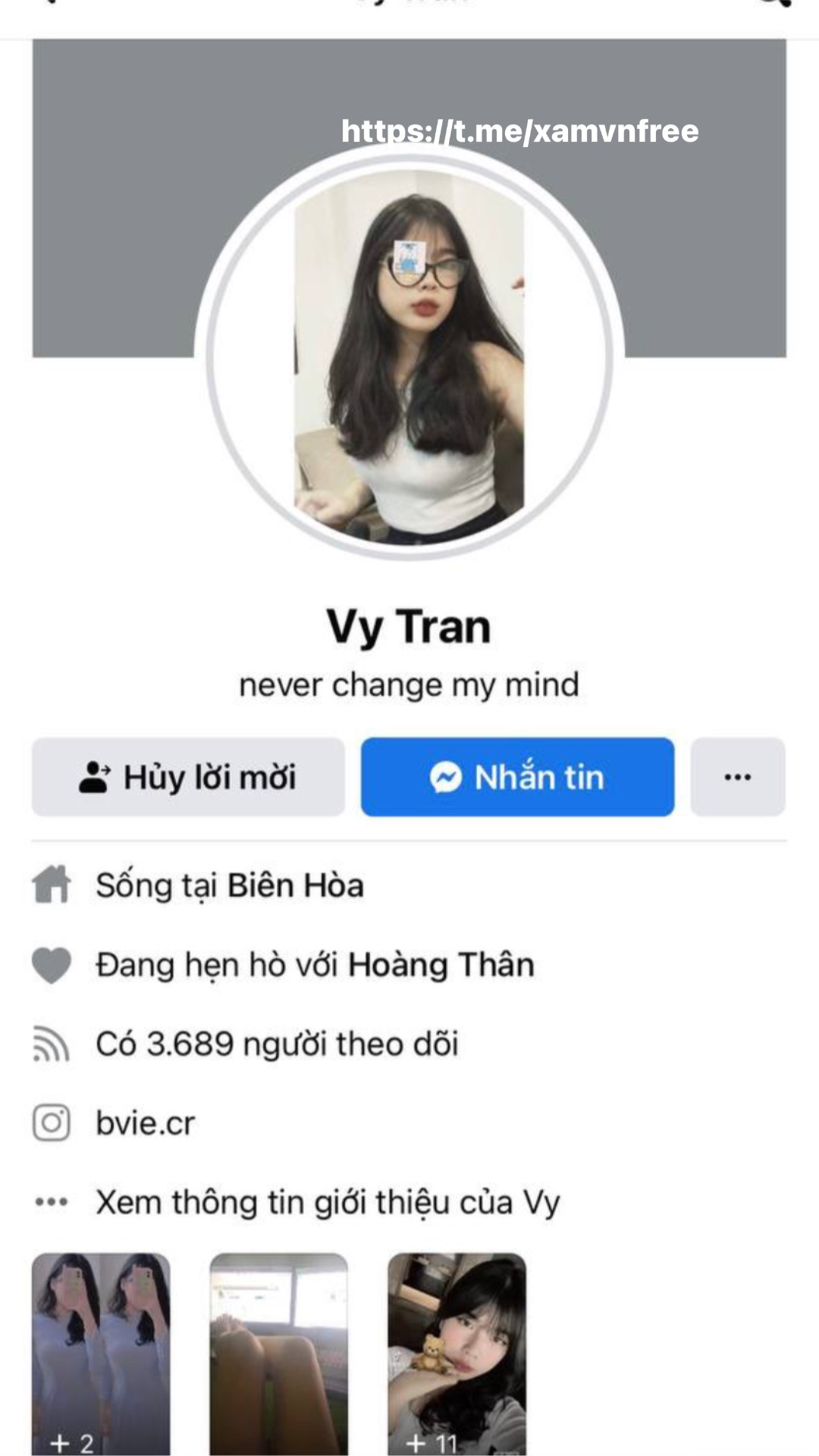Open the middle photo tile
Screen dimensions: 819x1456
278,1353
